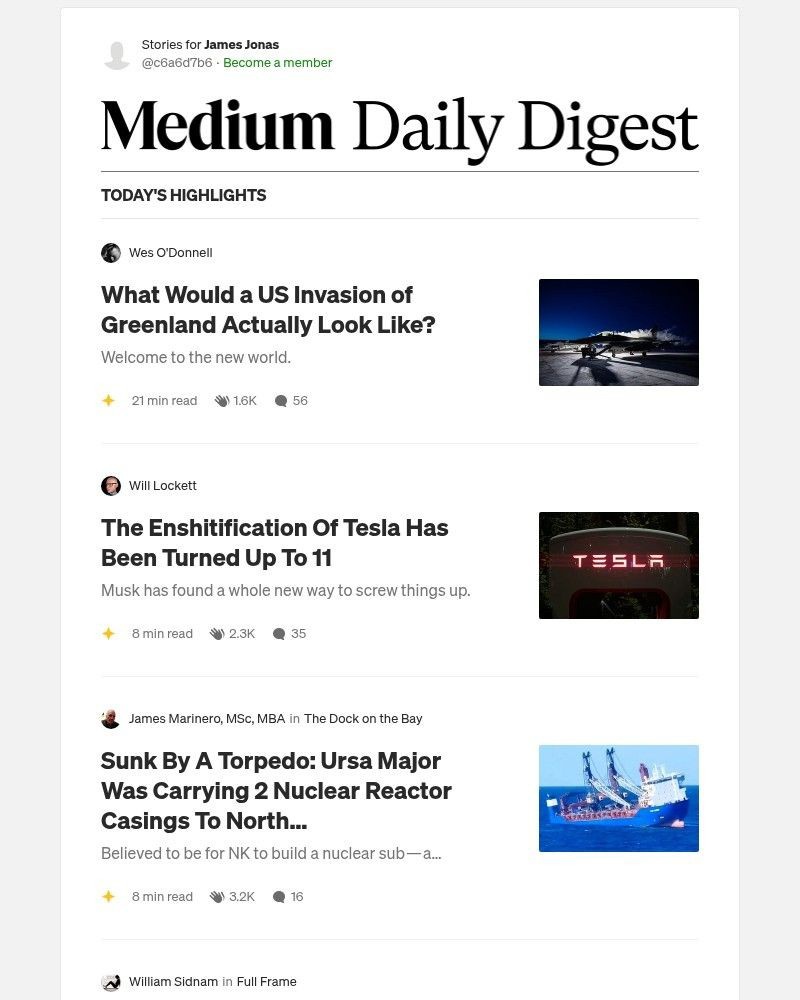
Task: Open the Full Frame publication
Action: (266, 982)
